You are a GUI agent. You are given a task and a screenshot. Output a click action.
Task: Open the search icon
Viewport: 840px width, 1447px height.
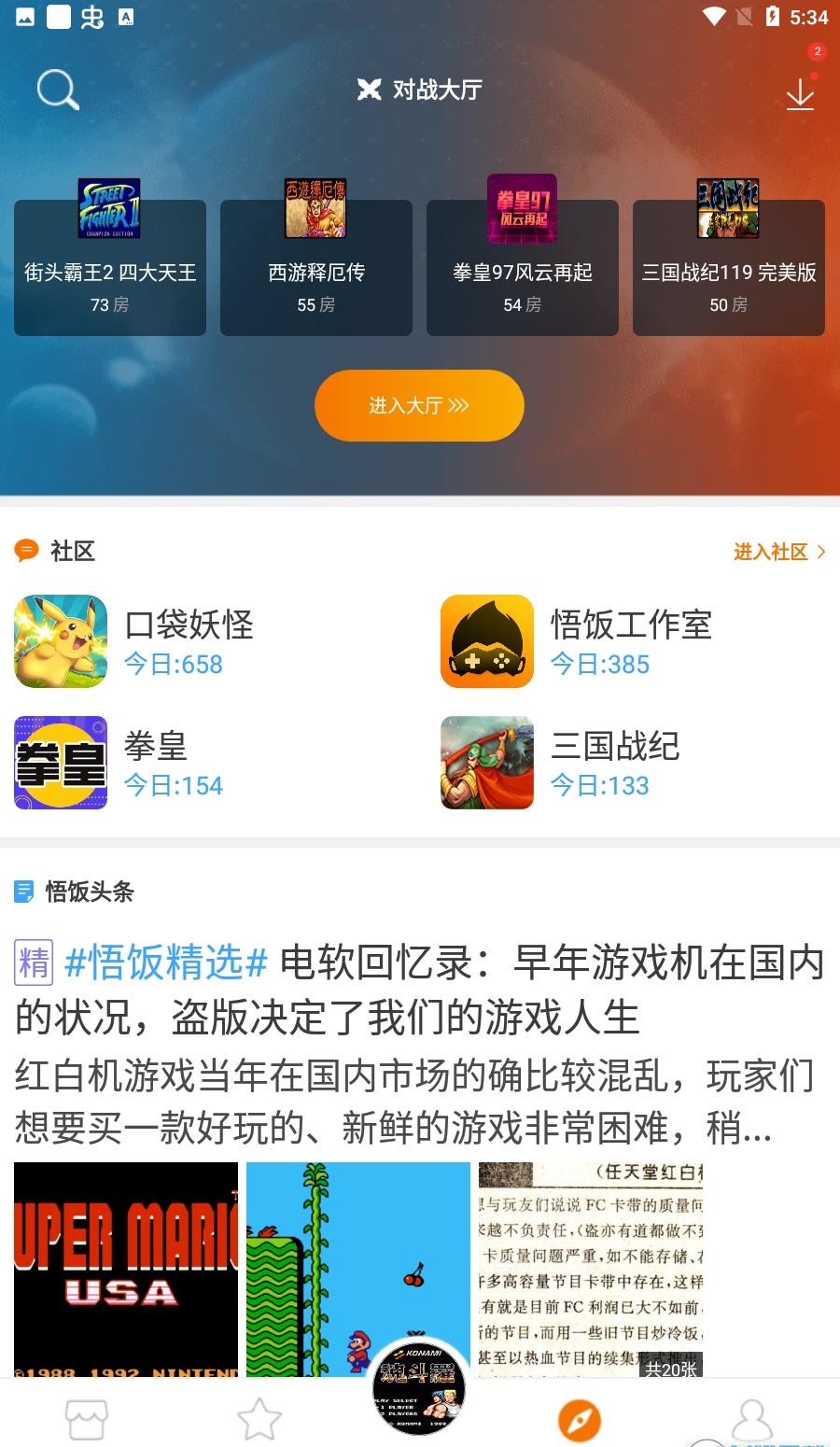click(58, 91)
